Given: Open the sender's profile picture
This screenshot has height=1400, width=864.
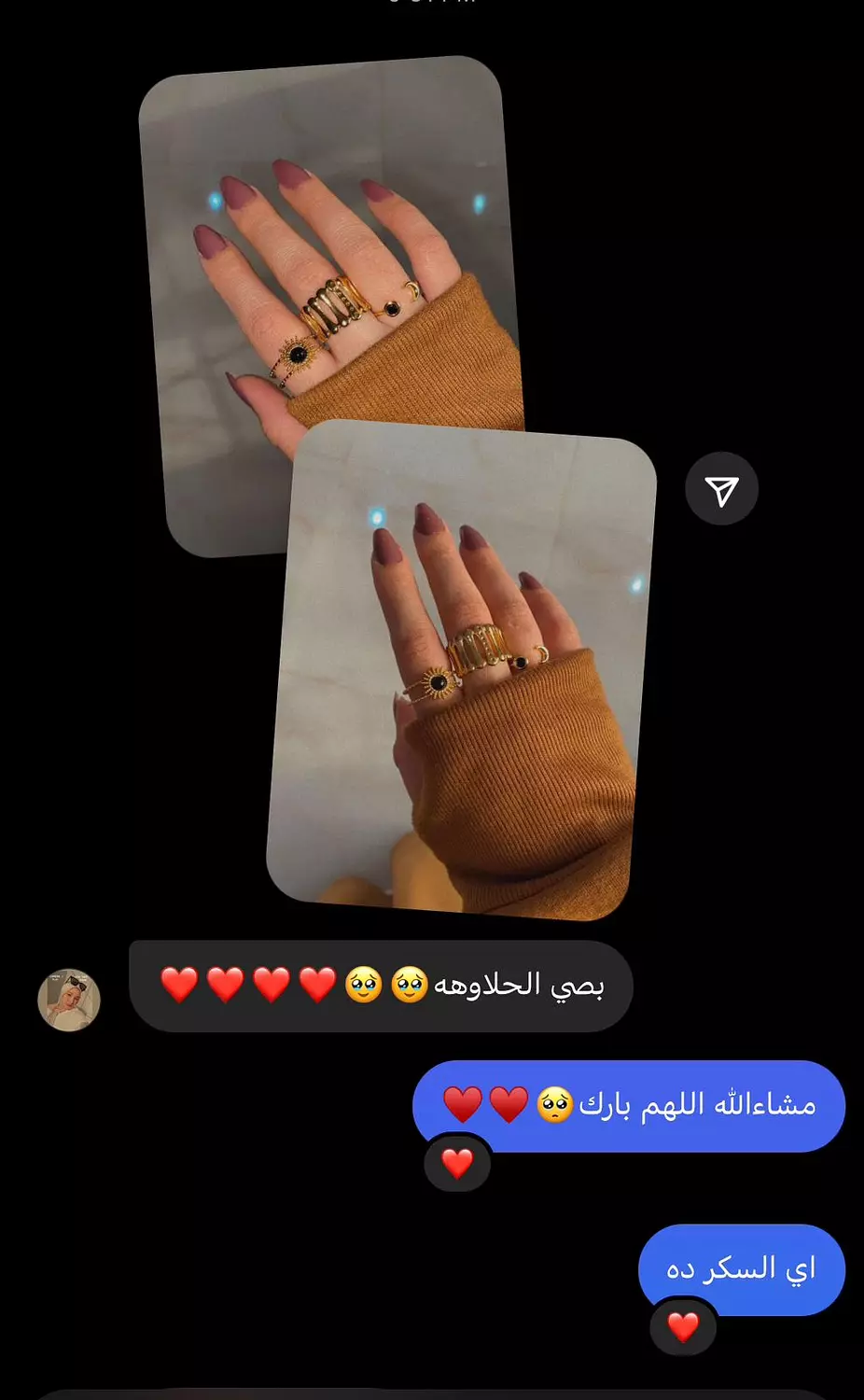Looking at the screenshot, I should pyautogui.click(x=68, y=1000).
